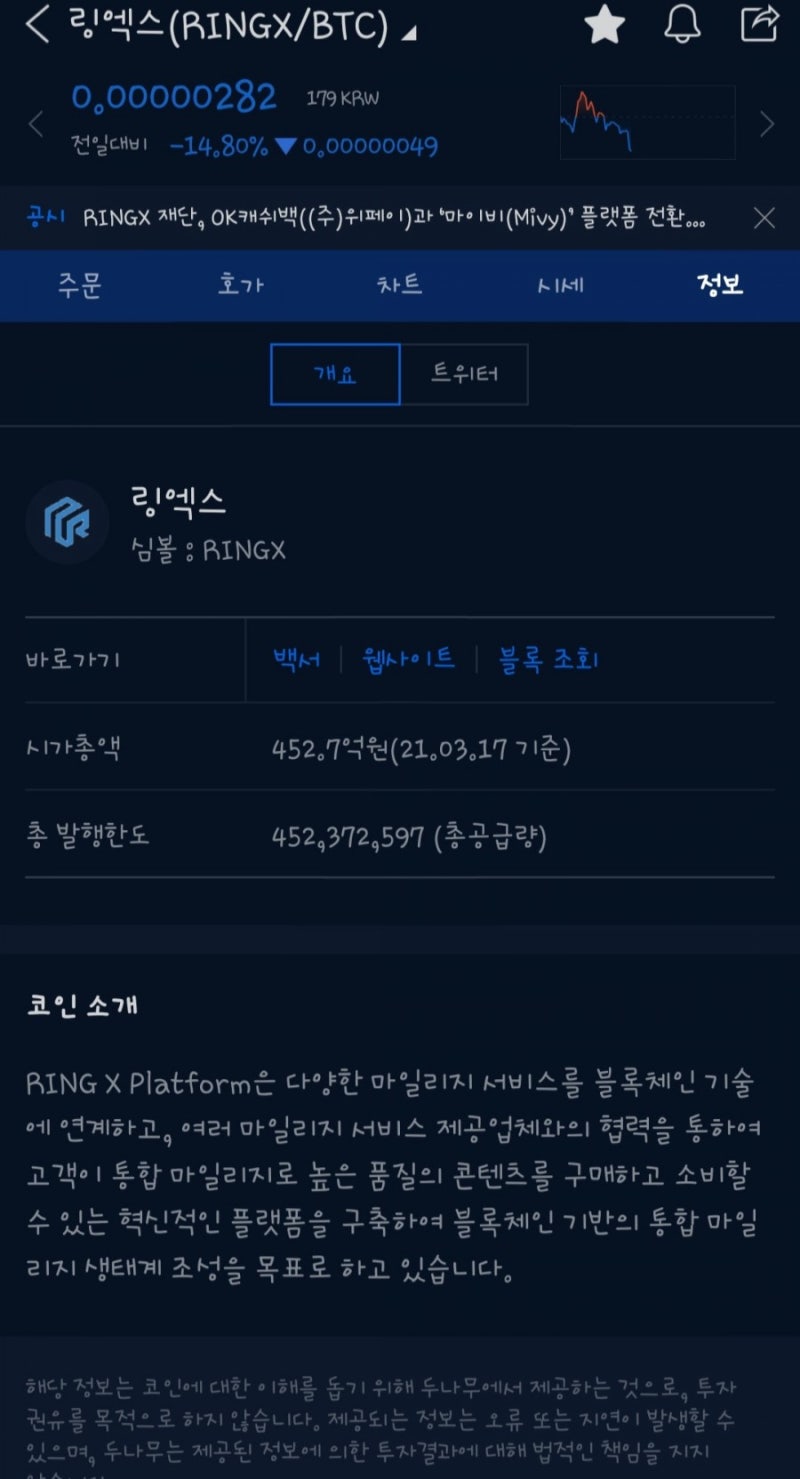The image size is (800, 1479).
Task: Open the 주문 tab
Action: coord(78,286)
